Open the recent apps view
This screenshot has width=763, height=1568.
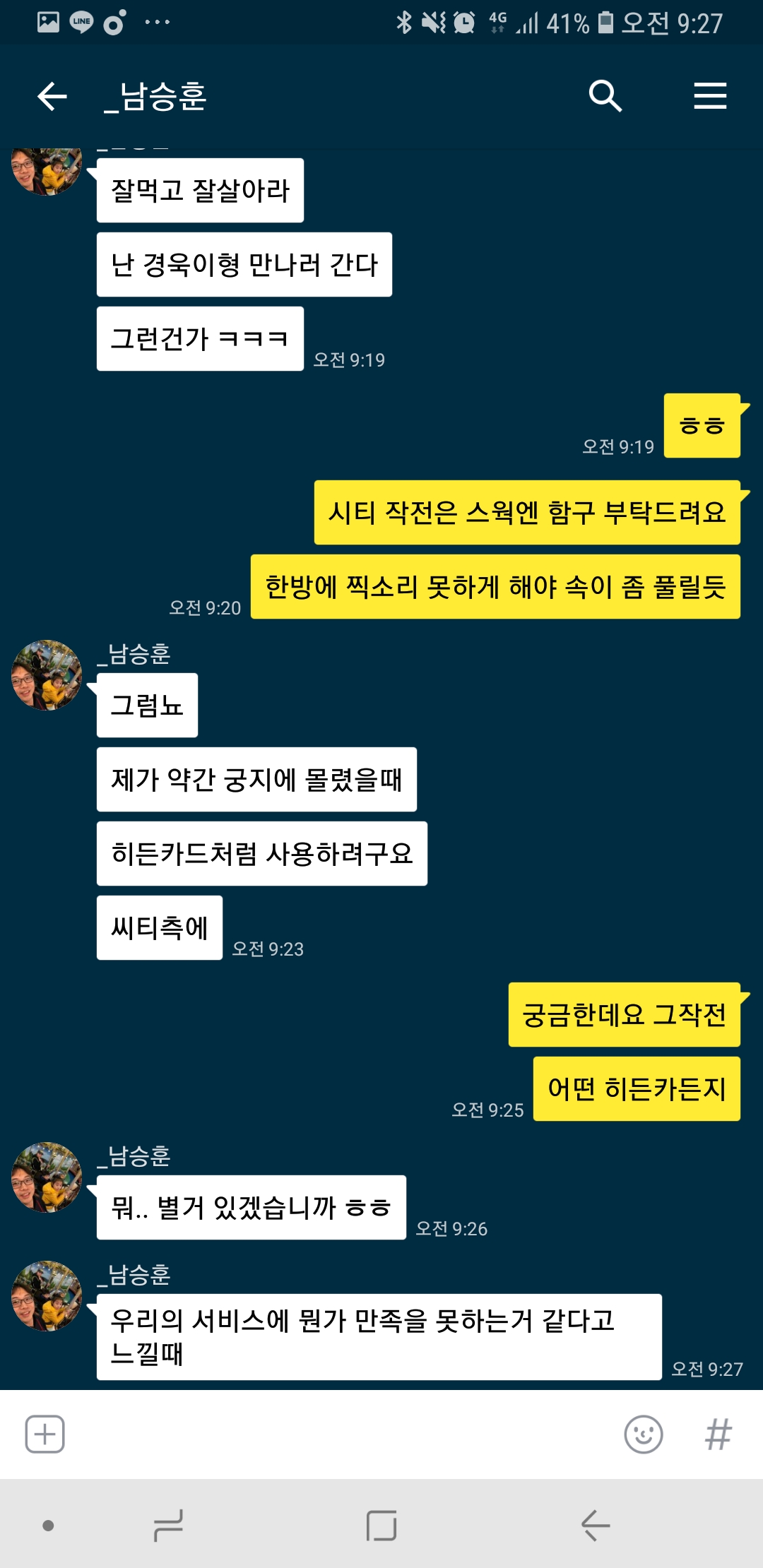168,1526
